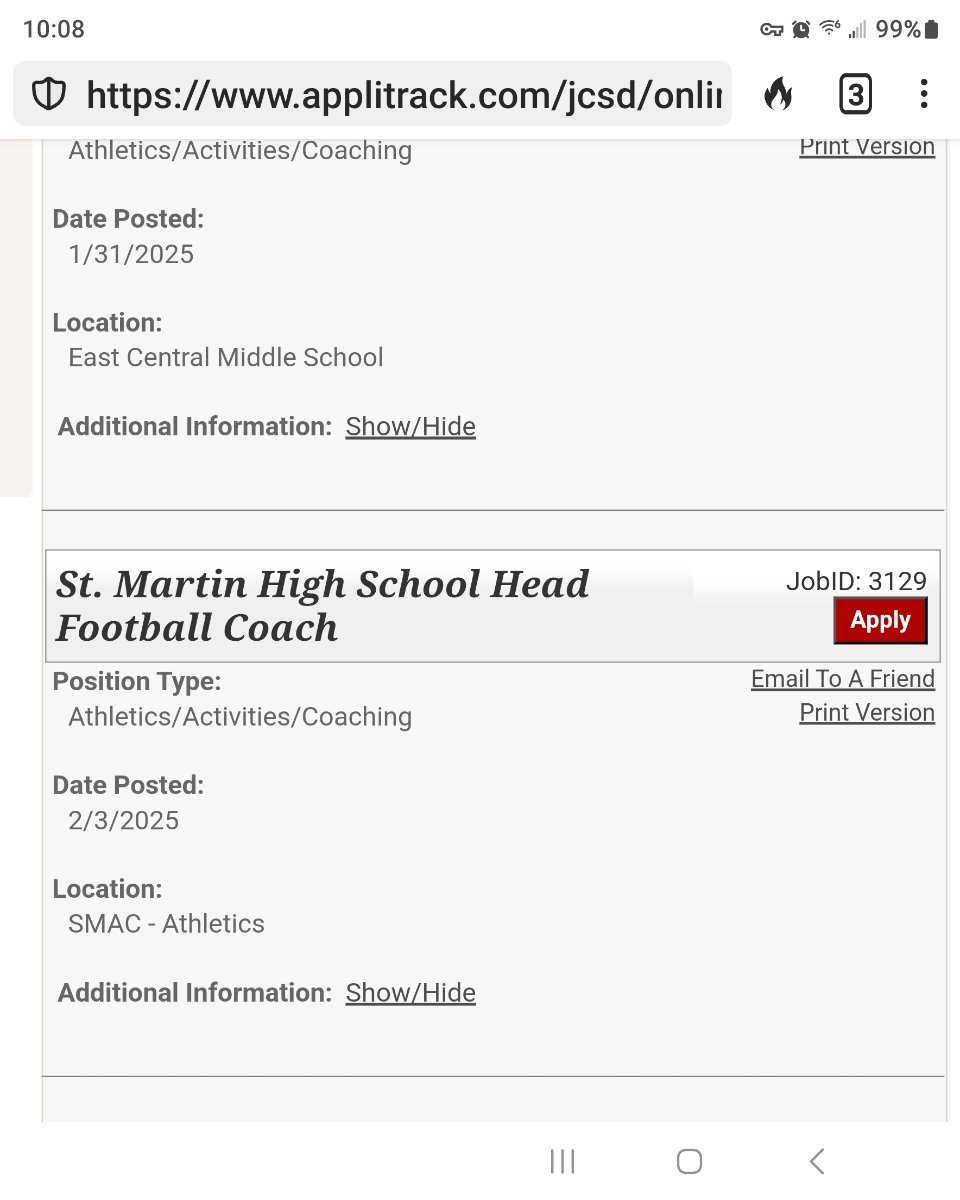Return to the home screen
This screenshot has height=1200, width=960.
click(689, 1161)
